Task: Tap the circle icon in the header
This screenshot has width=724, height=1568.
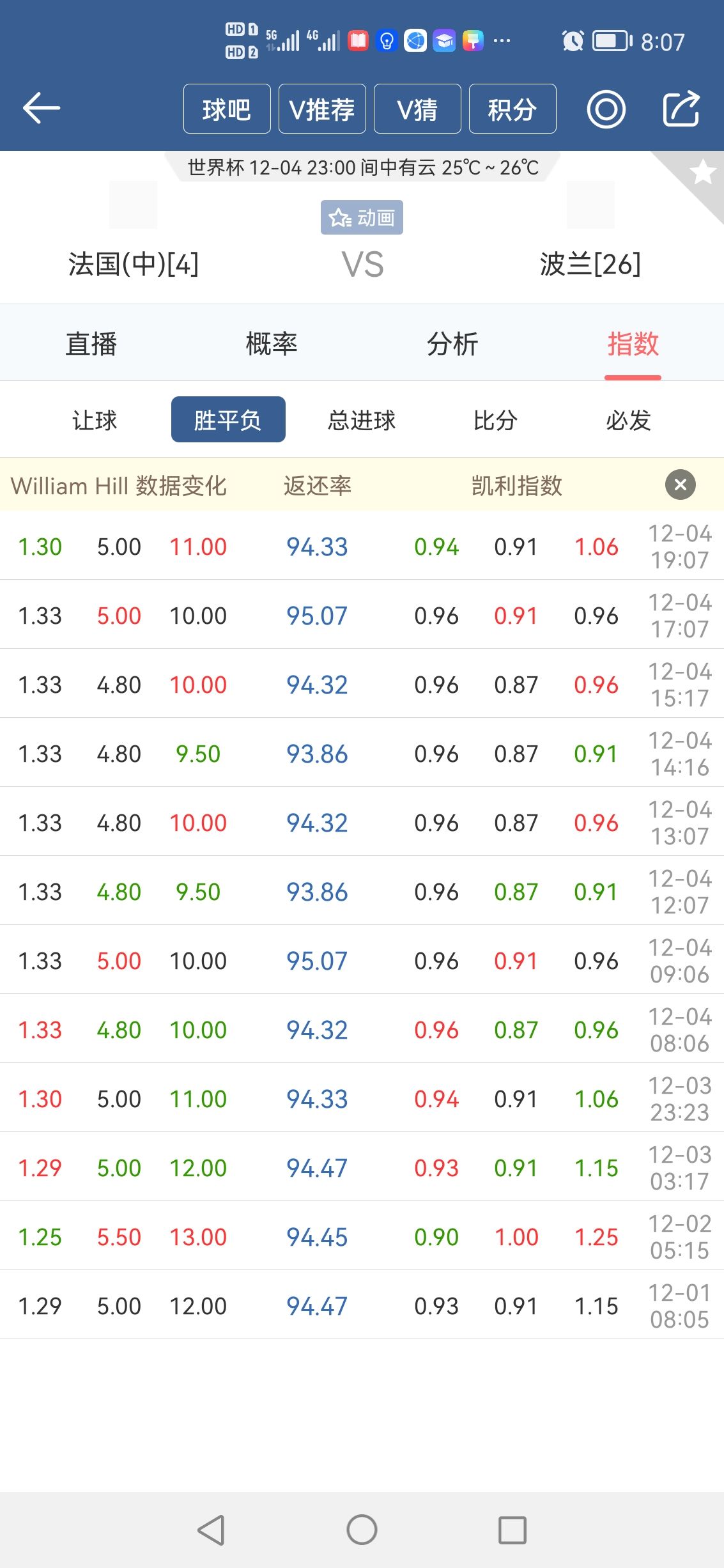Action: point(606,109)
